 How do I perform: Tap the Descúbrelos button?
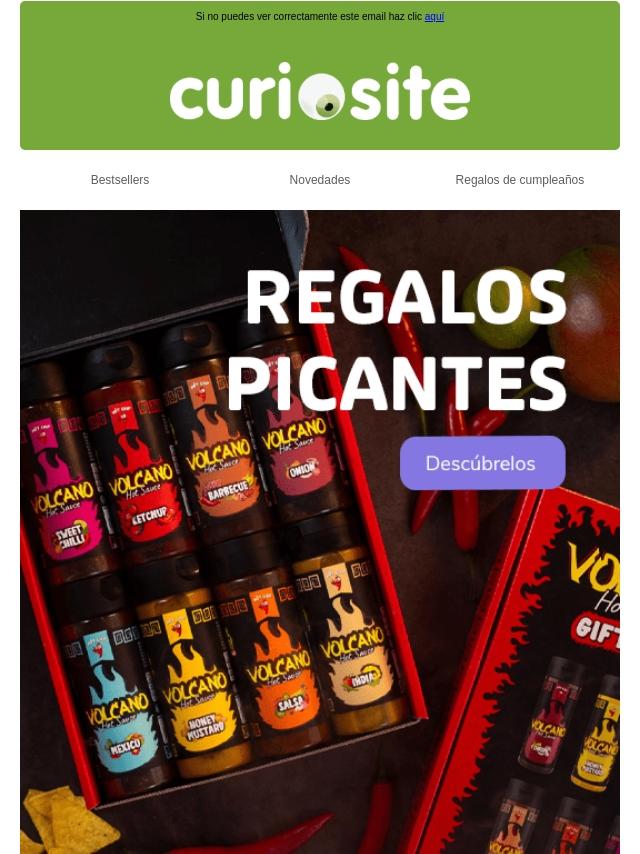(482, 463)
